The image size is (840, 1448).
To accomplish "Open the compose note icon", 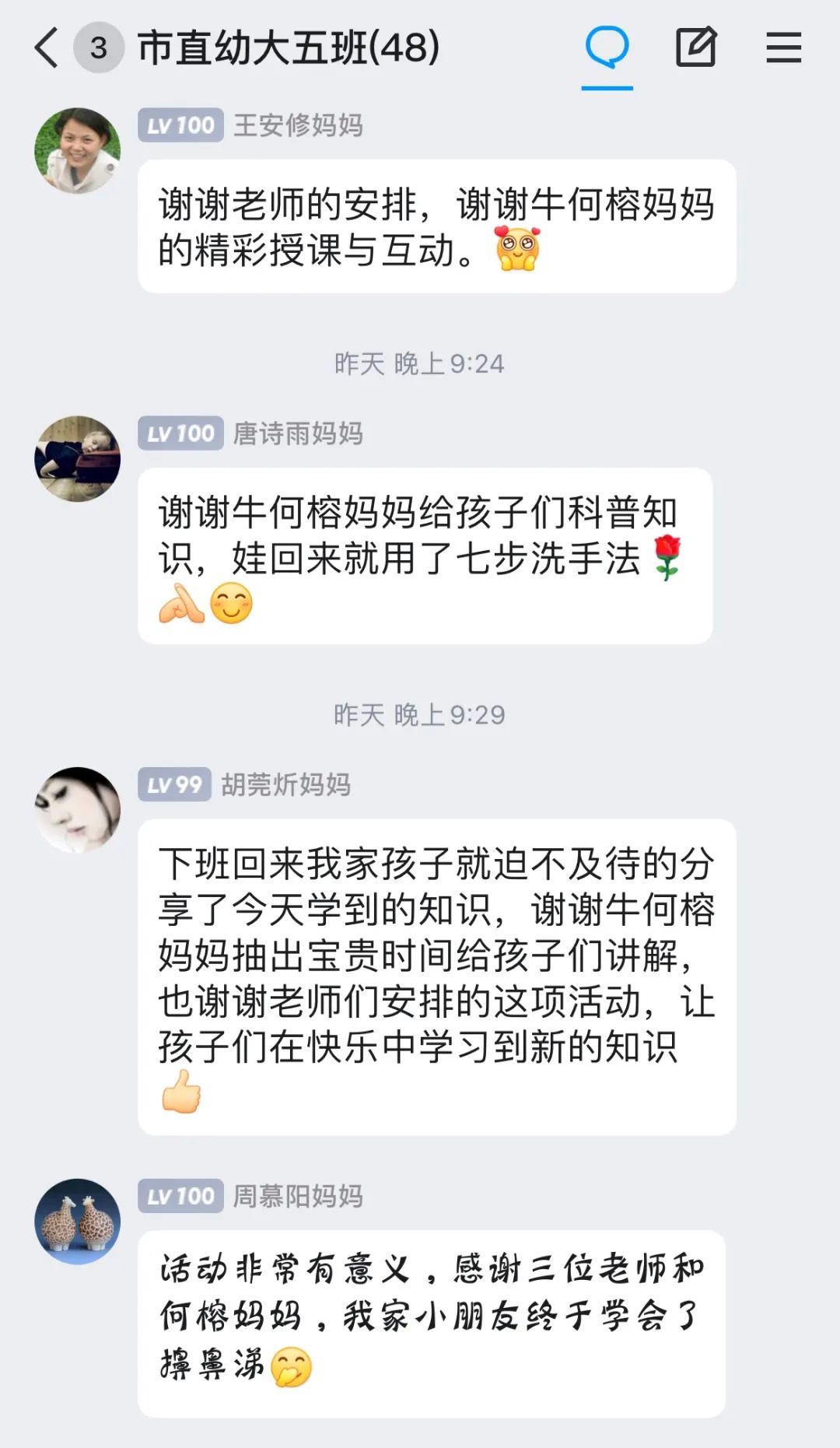I will pos(695,48).
